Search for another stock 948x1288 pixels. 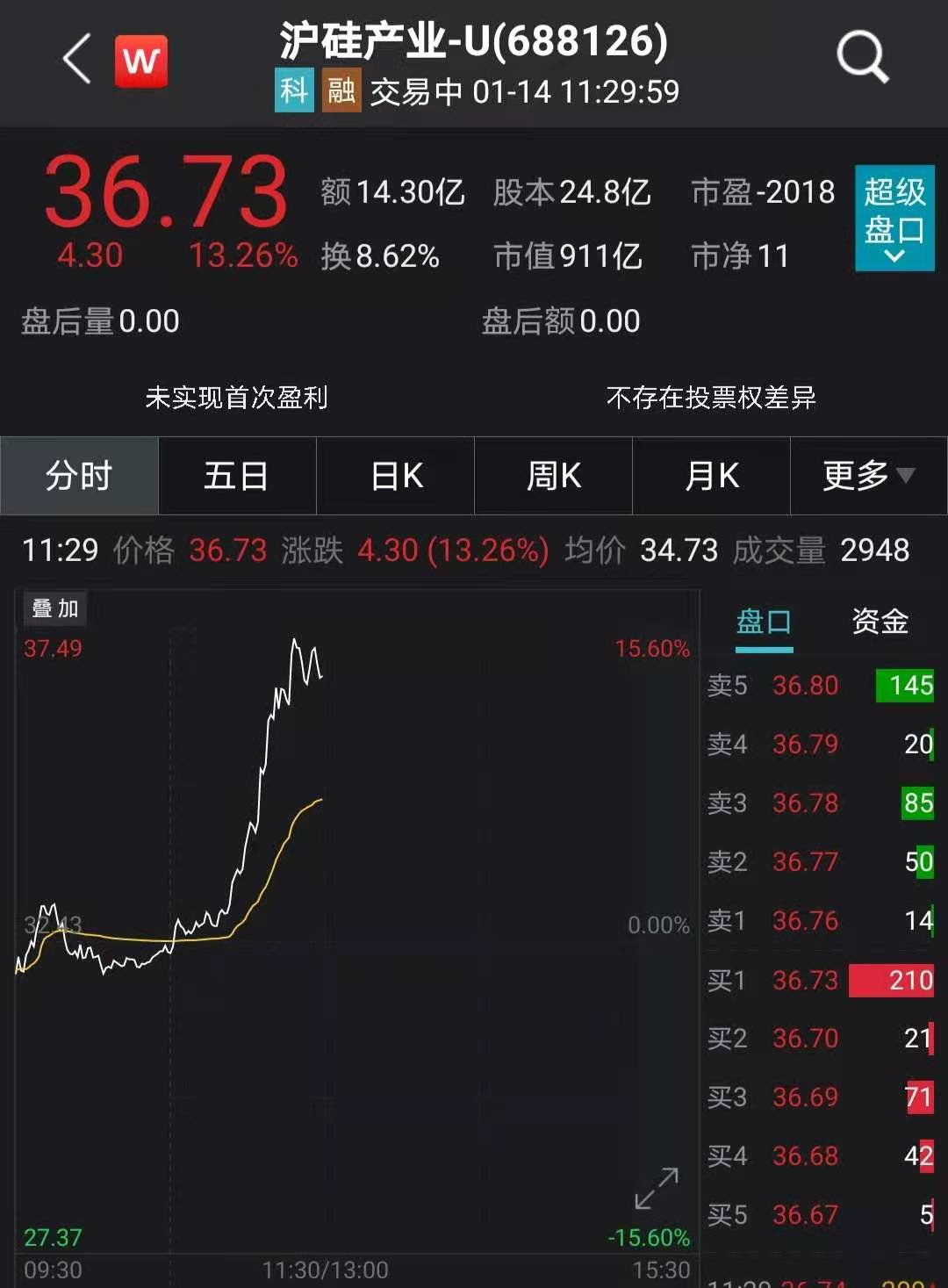pos(862,58)
